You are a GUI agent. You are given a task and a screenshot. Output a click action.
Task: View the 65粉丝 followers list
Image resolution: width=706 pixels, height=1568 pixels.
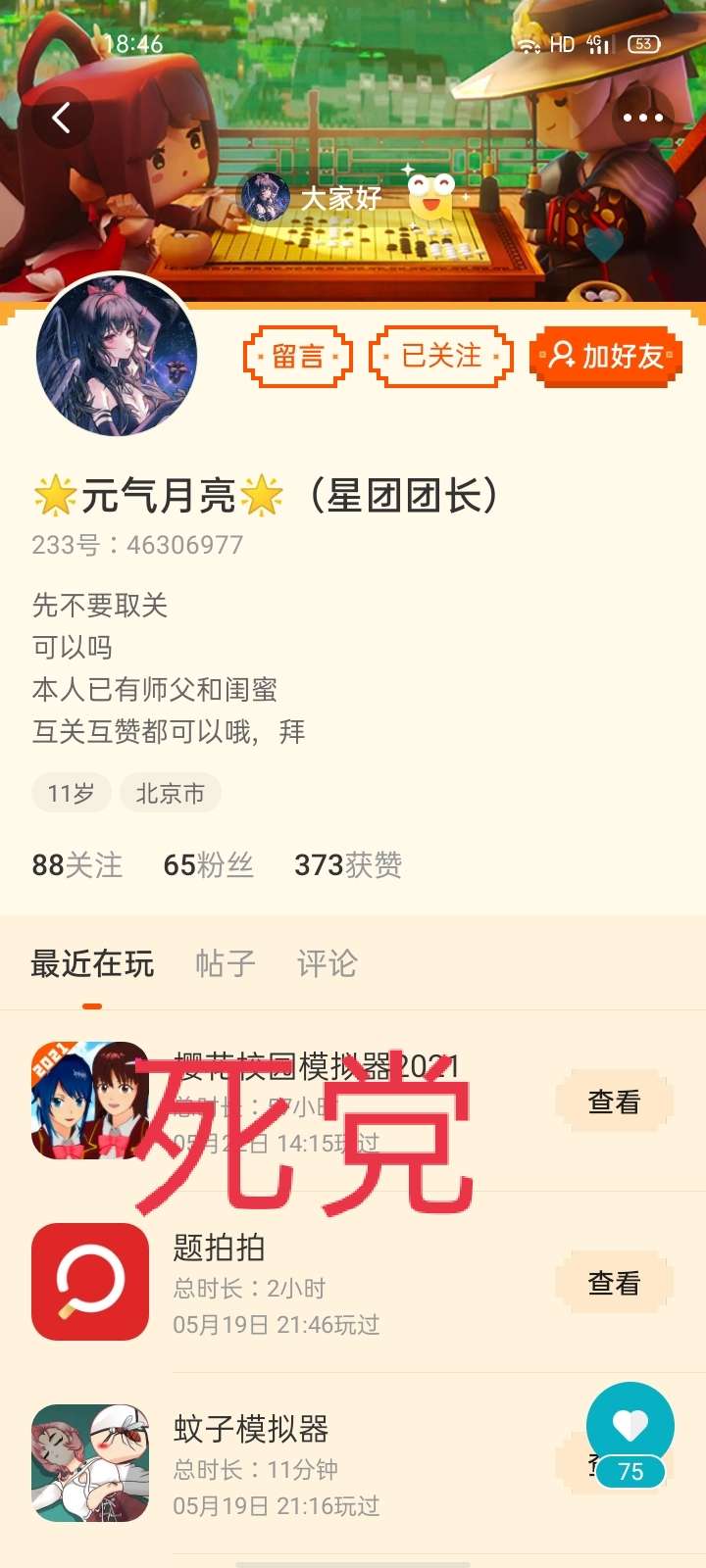click(x=208, y=865)
